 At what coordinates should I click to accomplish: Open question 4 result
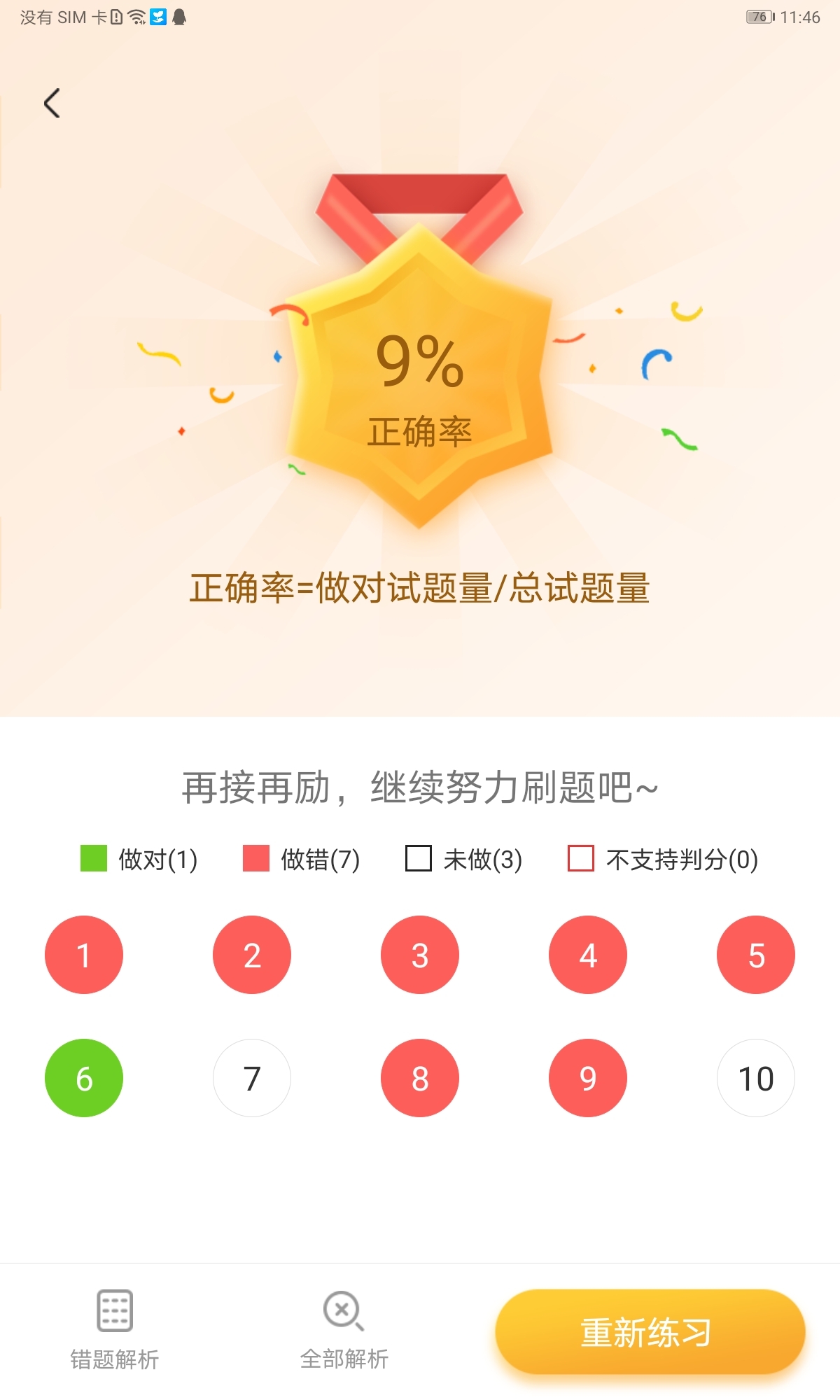(x=588, y=955)
